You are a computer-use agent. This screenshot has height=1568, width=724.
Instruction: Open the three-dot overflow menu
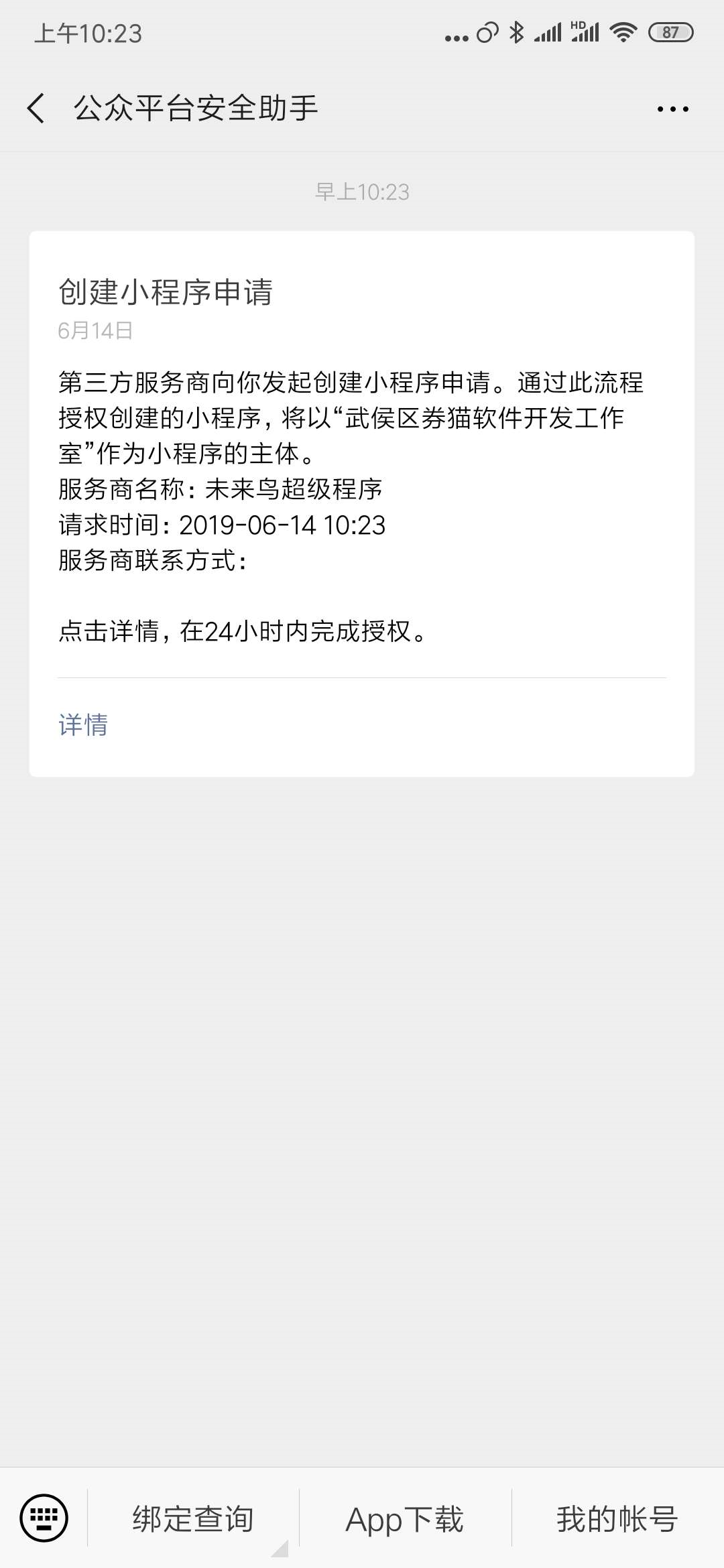pyautogui.click(x=672, y=109)
